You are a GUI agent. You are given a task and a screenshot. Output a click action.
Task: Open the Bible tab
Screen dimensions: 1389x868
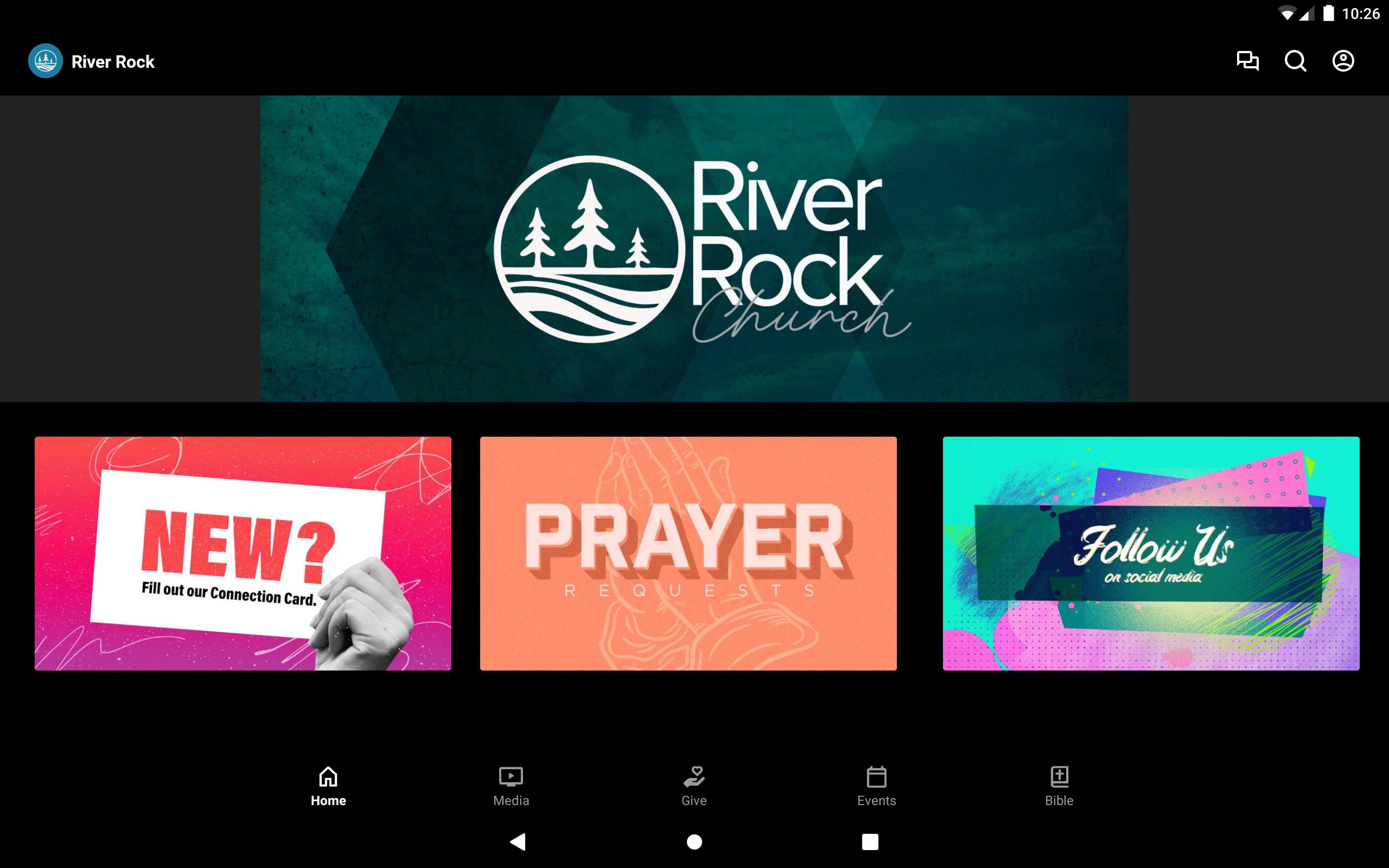point(1059,786)
